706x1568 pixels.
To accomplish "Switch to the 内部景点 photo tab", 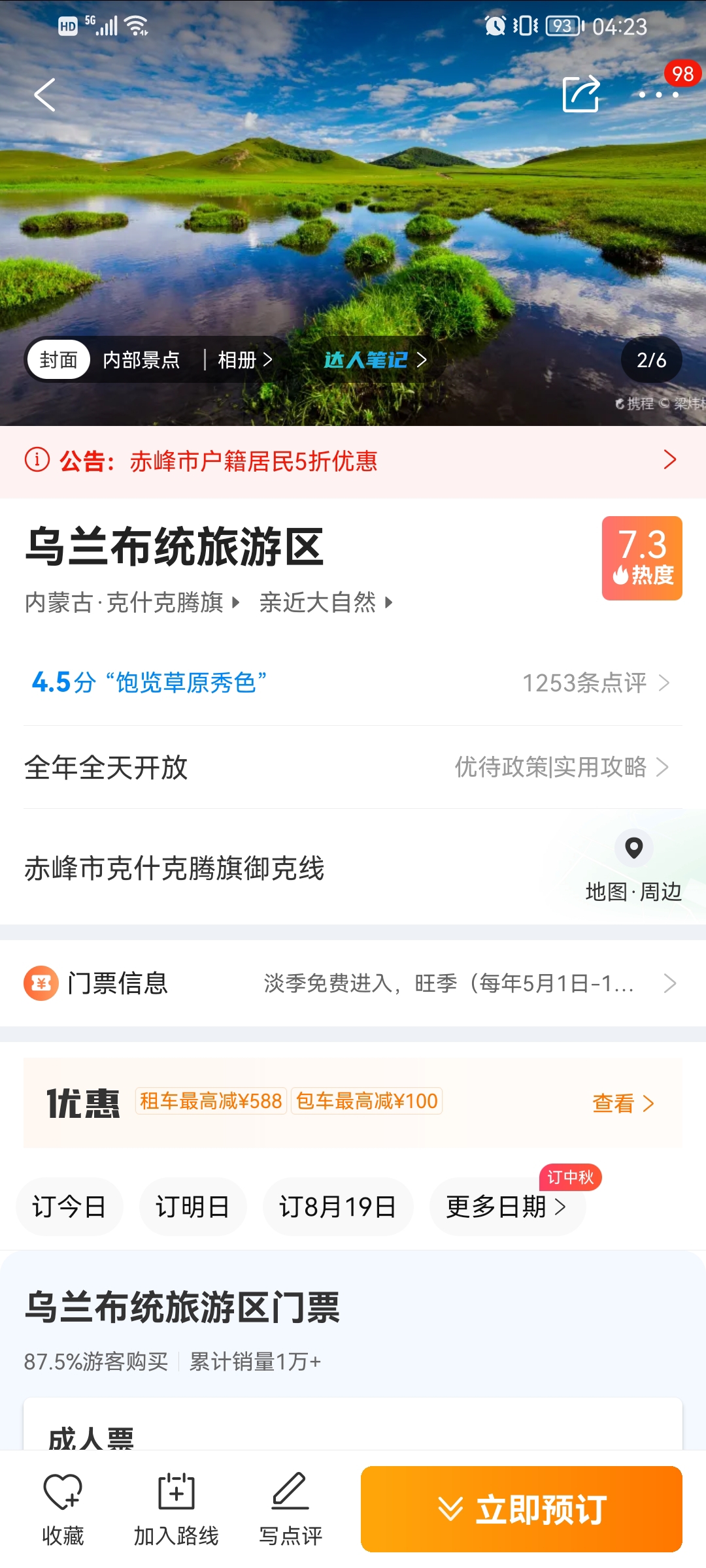I will 141,360.
